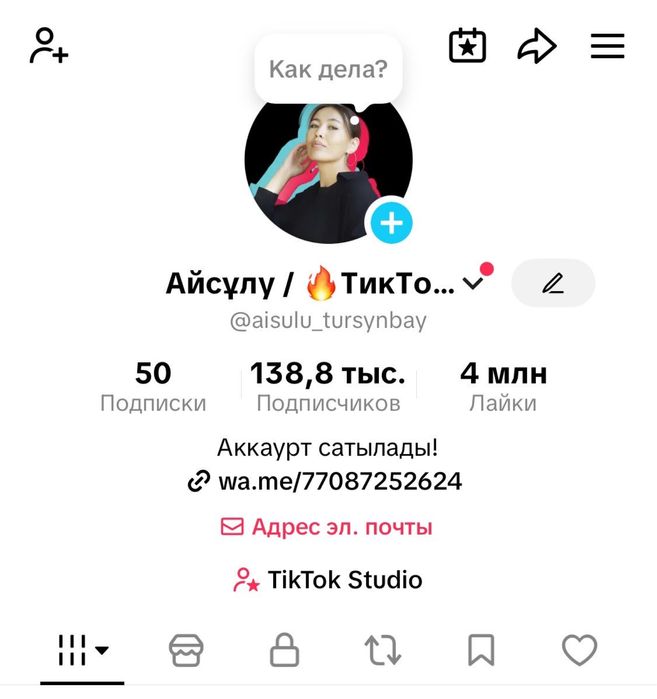The width and height of the screenshot is (657, 699).
Task: View the 50 Подписки following list
Action: [x=153, y=387]
